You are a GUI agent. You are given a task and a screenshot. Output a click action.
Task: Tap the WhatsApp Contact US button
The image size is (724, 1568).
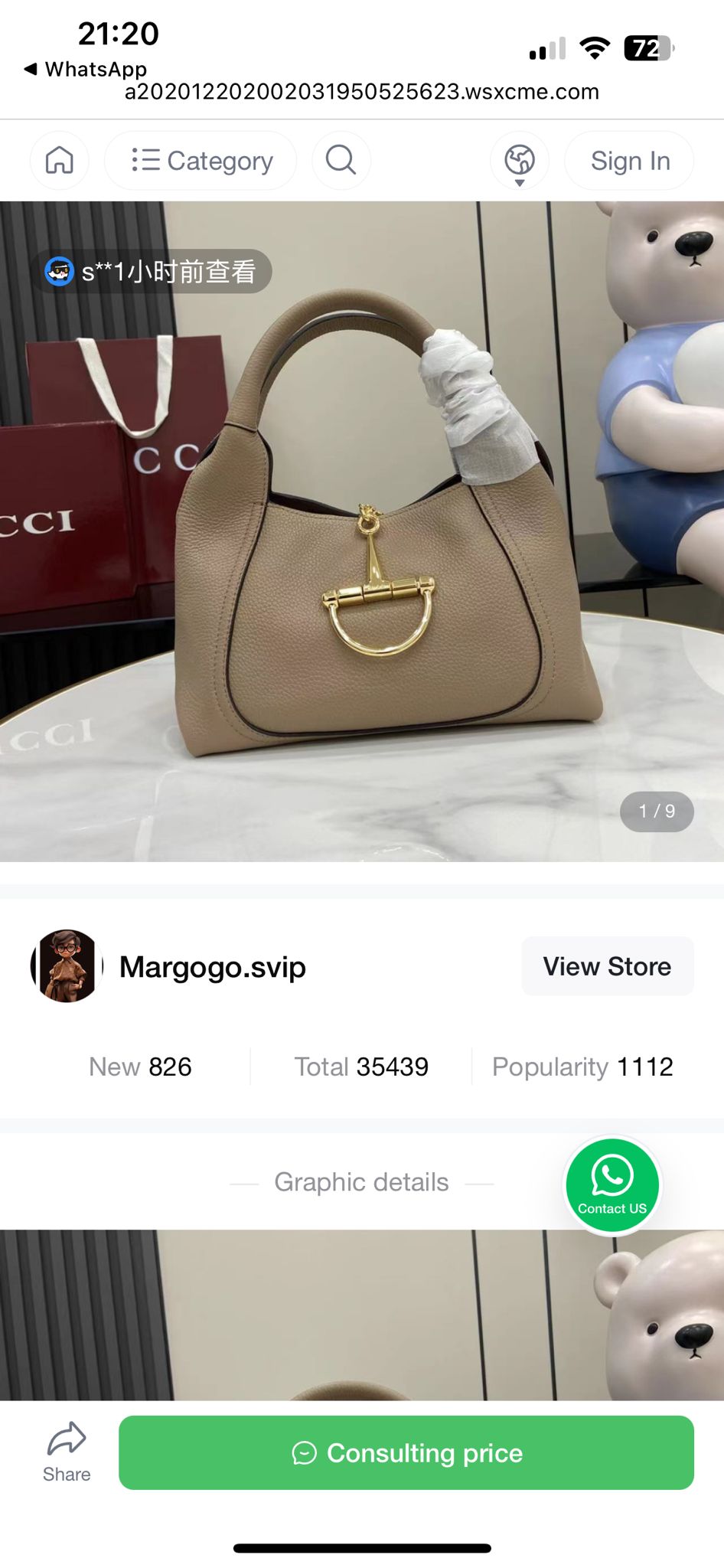[x=612, y=1184]
